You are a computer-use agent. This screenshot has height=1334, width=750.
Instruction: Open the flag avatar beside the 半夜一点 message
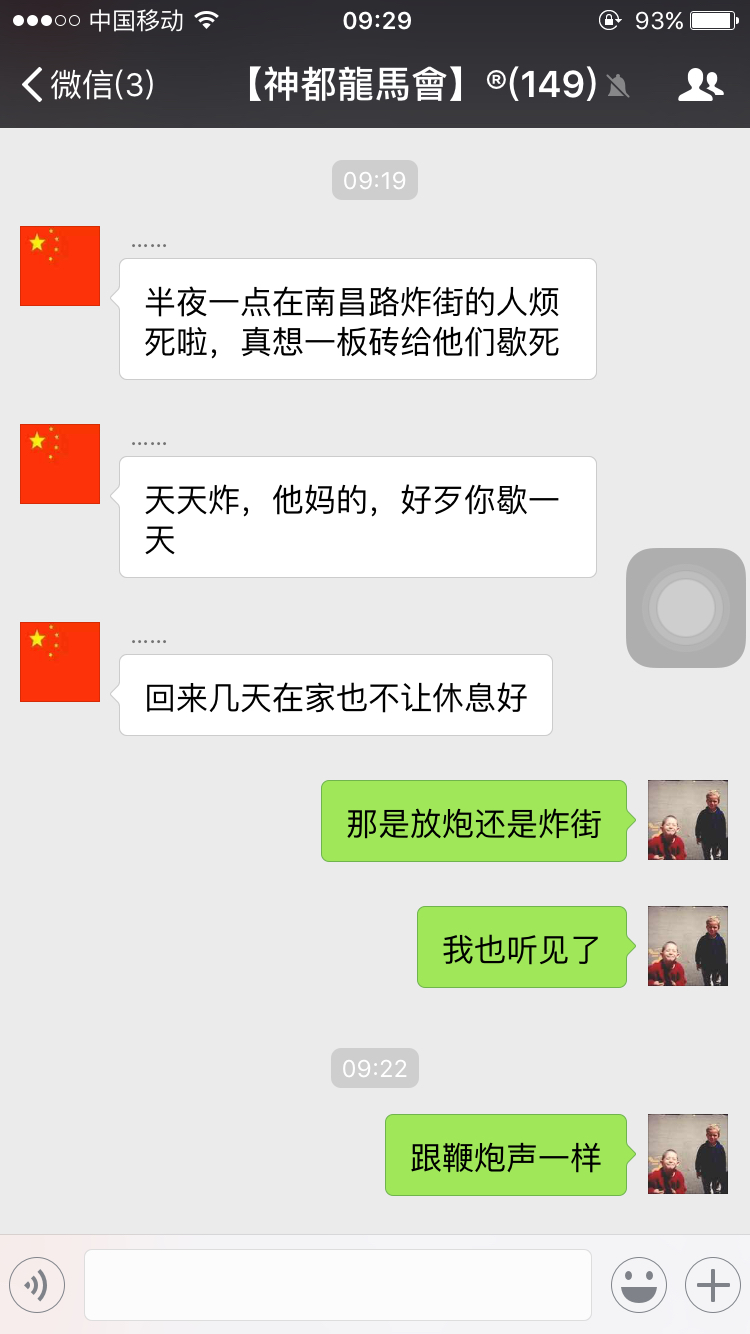pos(60,266)
